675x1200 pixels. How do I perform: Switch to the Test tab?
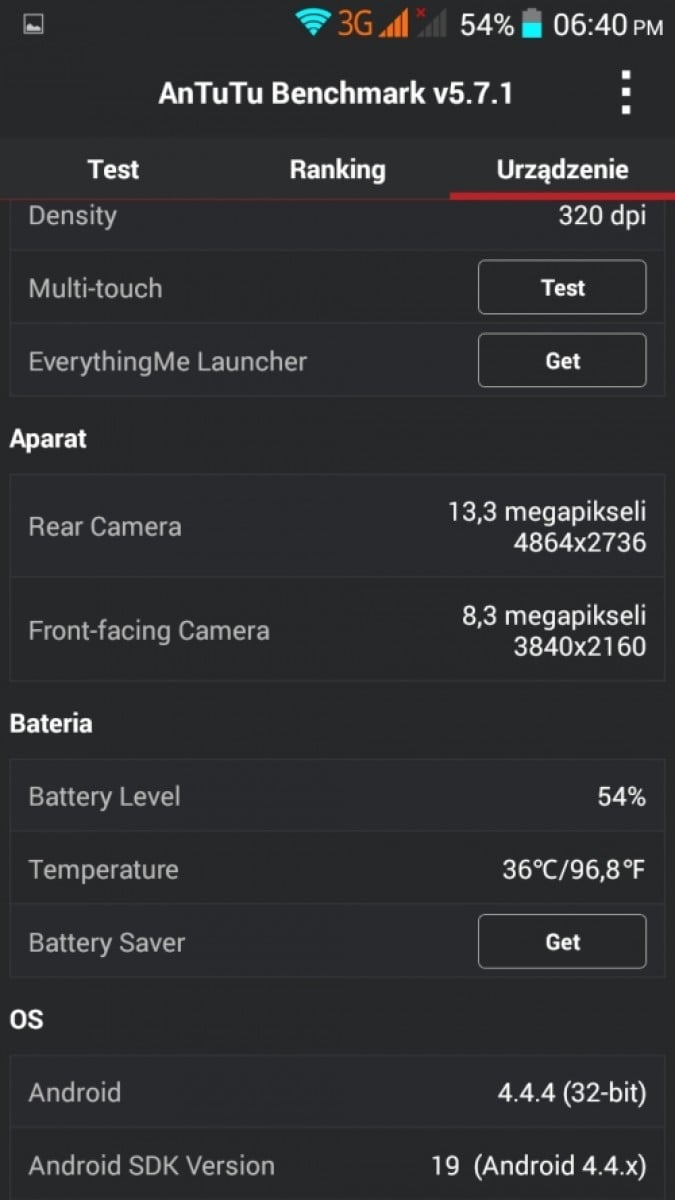(113, 170)
